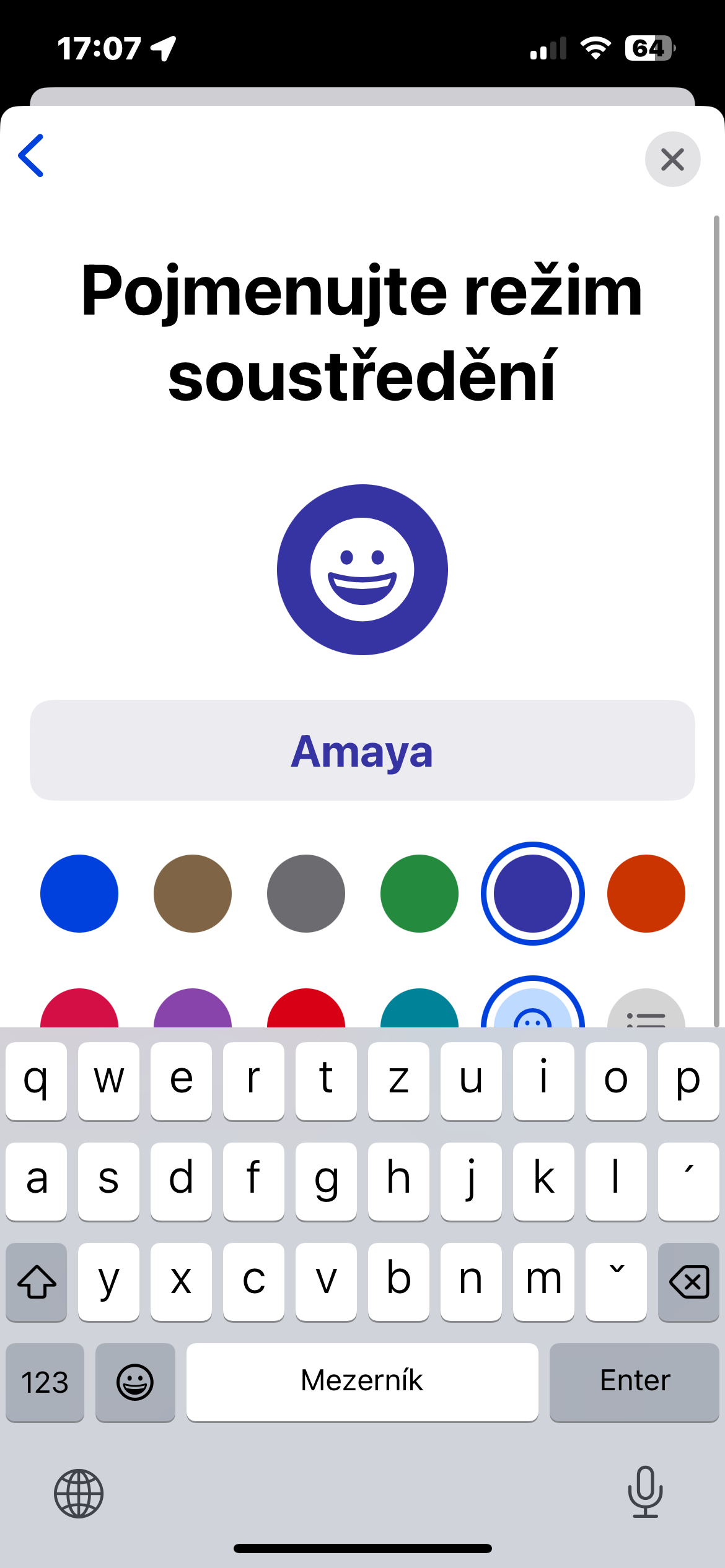The image size is (725, 1568).
Task: Tap the Enter key
Action: (x=635, y=1381)
